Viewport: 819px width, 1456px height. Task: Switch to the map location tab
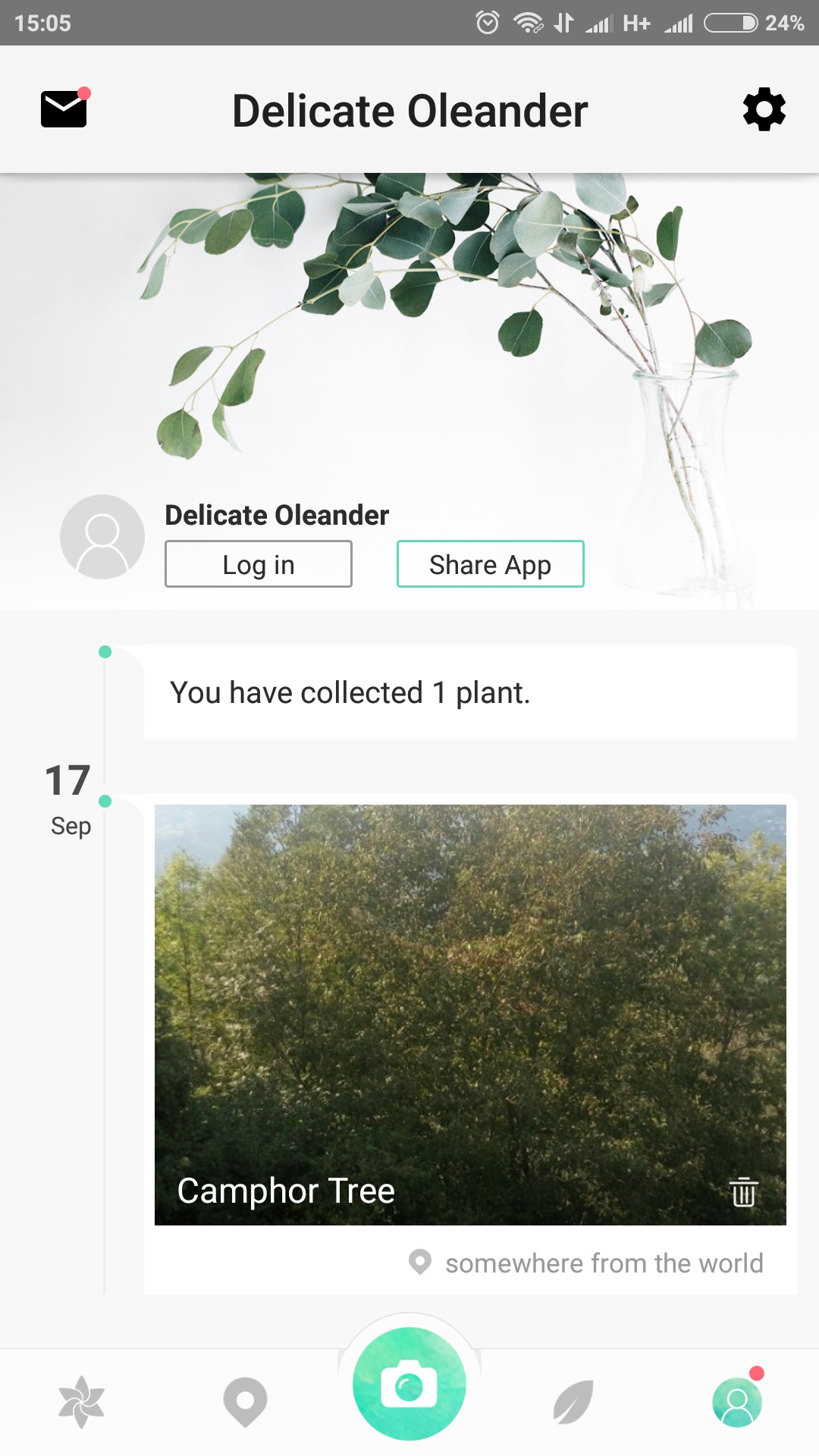tap(245, 1402)
